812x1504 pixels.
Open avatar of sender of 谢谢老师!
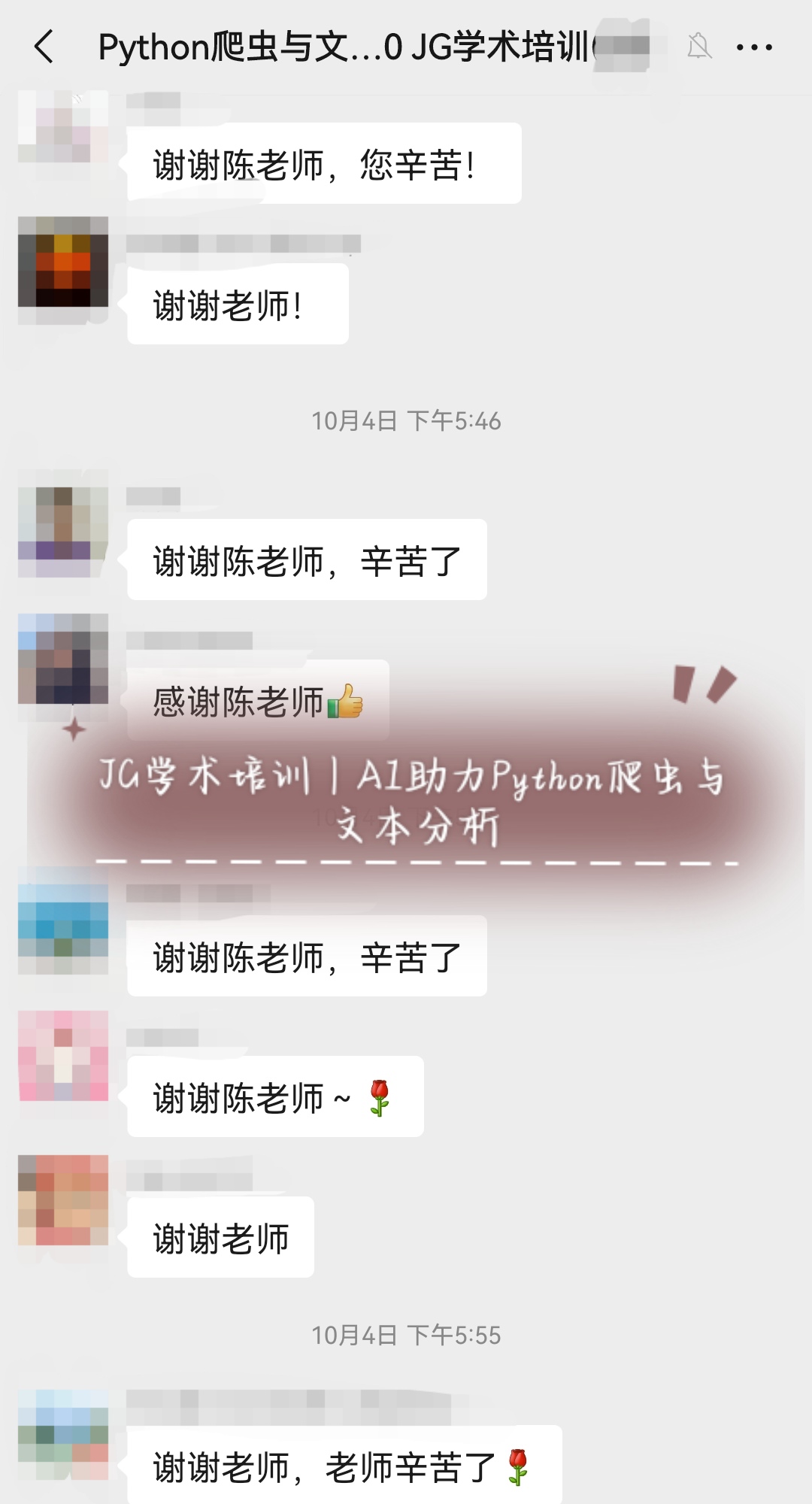[63, 262]
